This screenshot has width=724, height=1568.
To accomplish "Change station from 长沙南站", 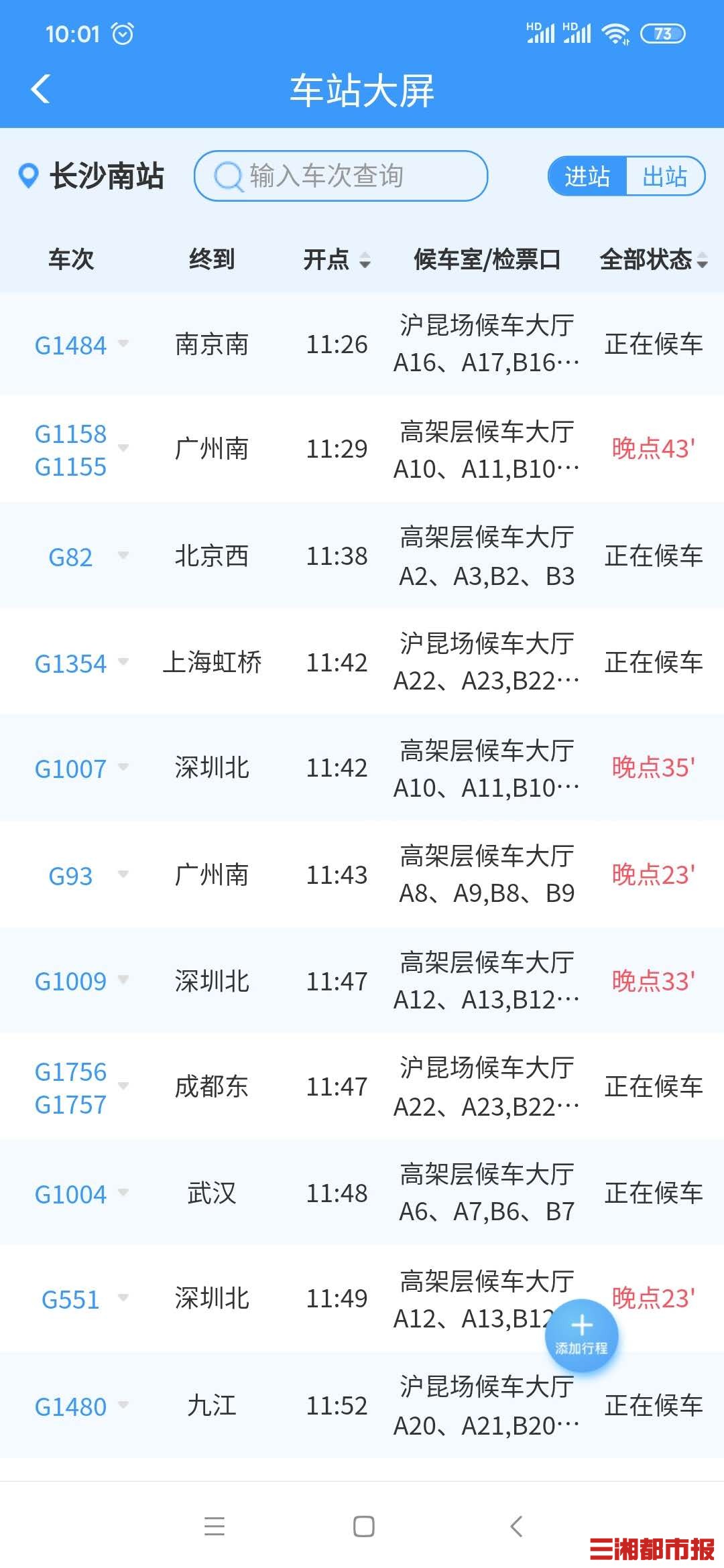I will tap(91, 176).
